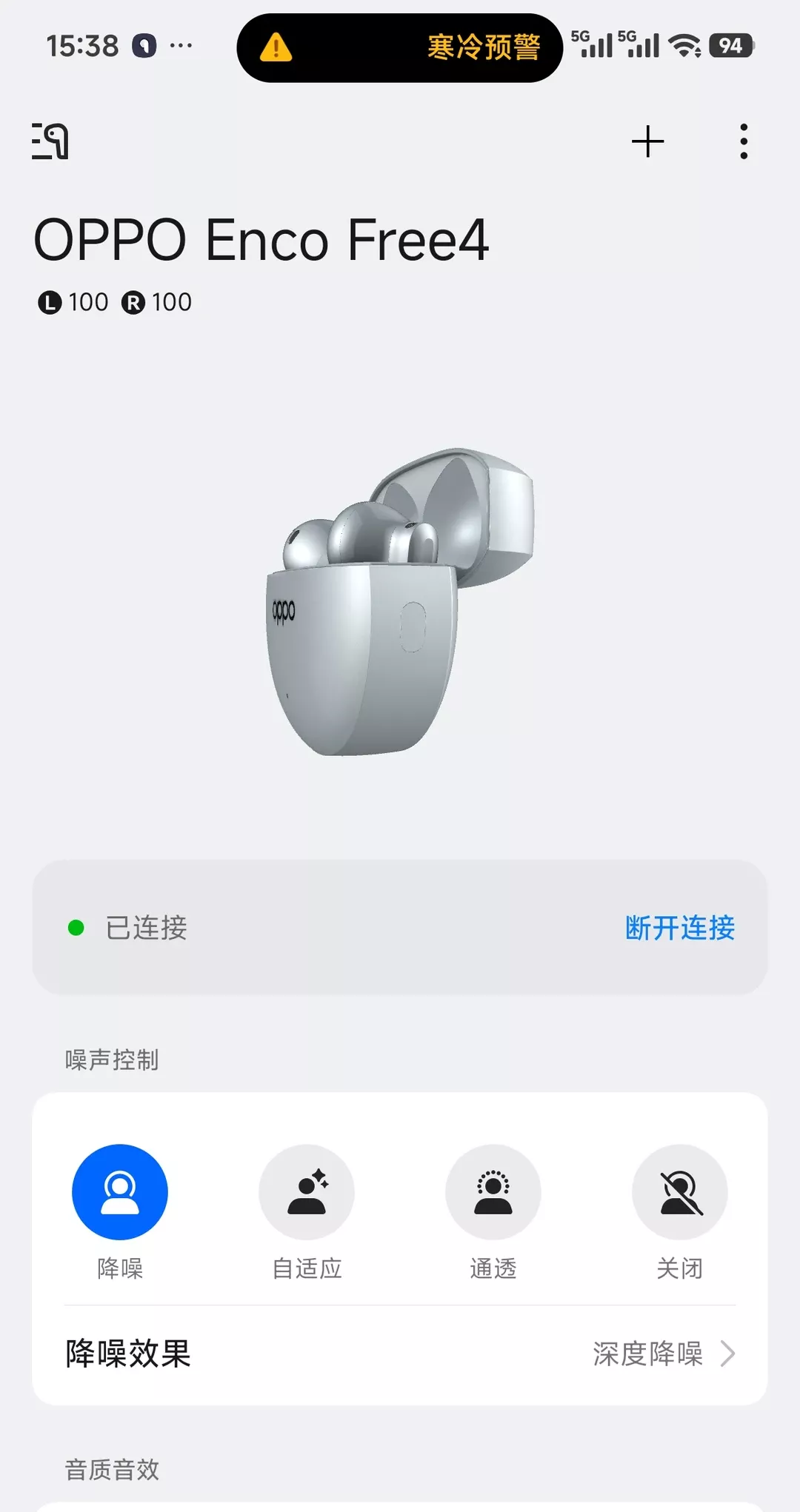Image resolution: width=800 pixels, height=1512 pixels.
Task: Select the 降噪 noise cancellation mode icon
Action: 121,1192
